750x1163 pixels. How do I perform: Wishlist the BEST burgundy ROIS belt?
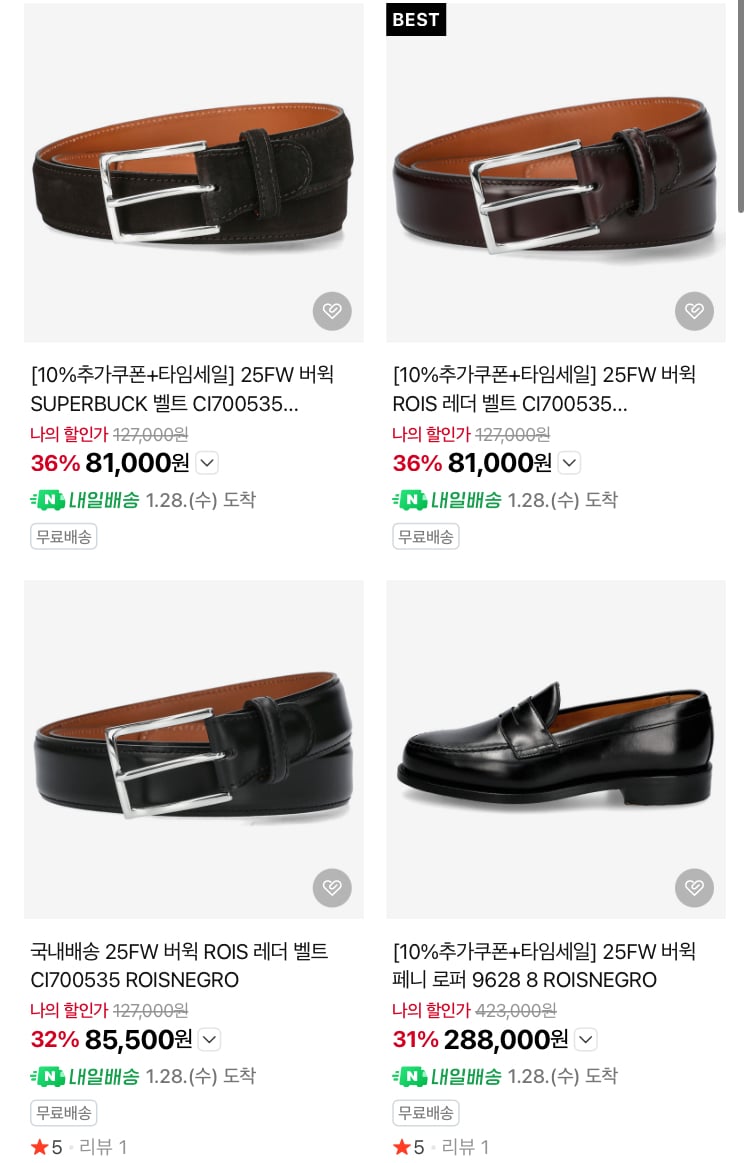coord(694,311)
